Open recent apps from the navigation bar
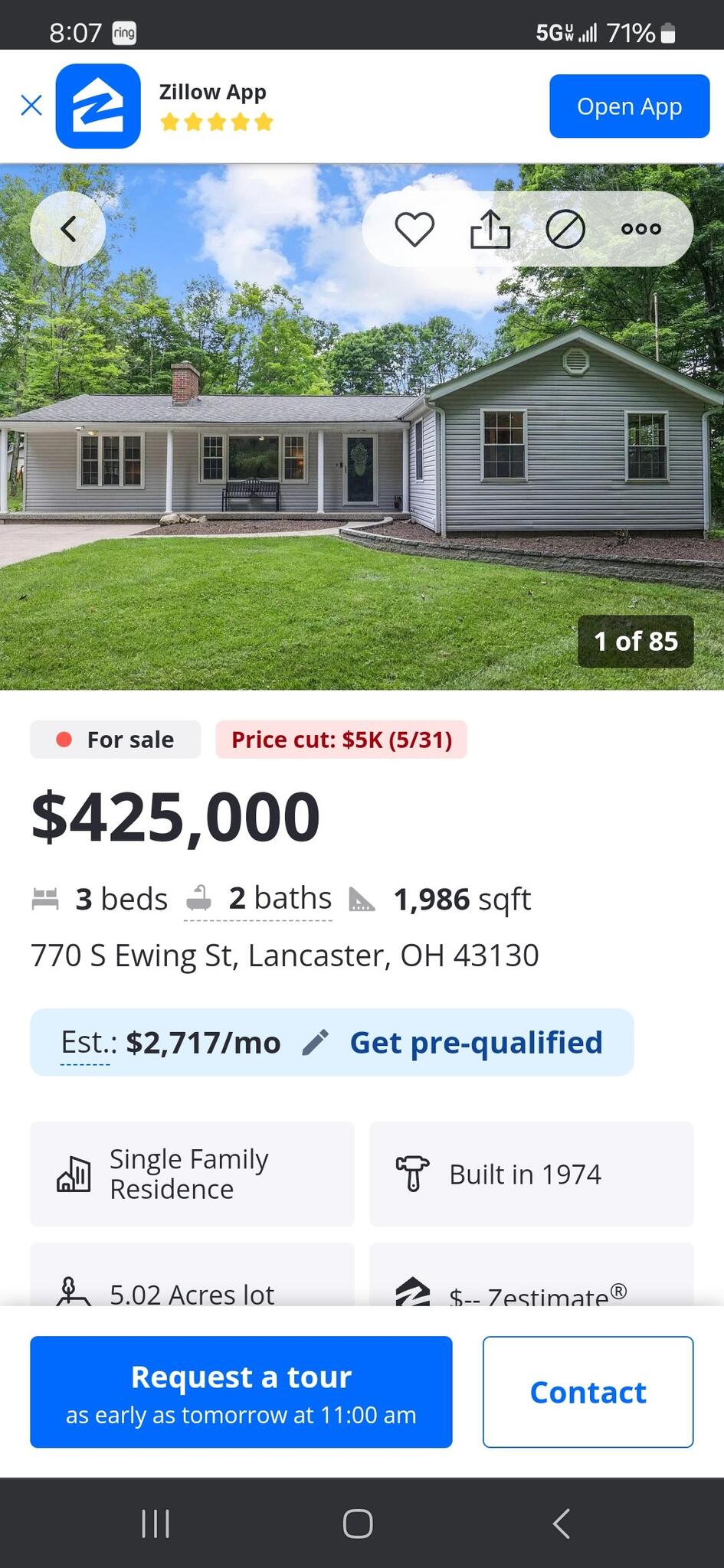 (156, 1524)
